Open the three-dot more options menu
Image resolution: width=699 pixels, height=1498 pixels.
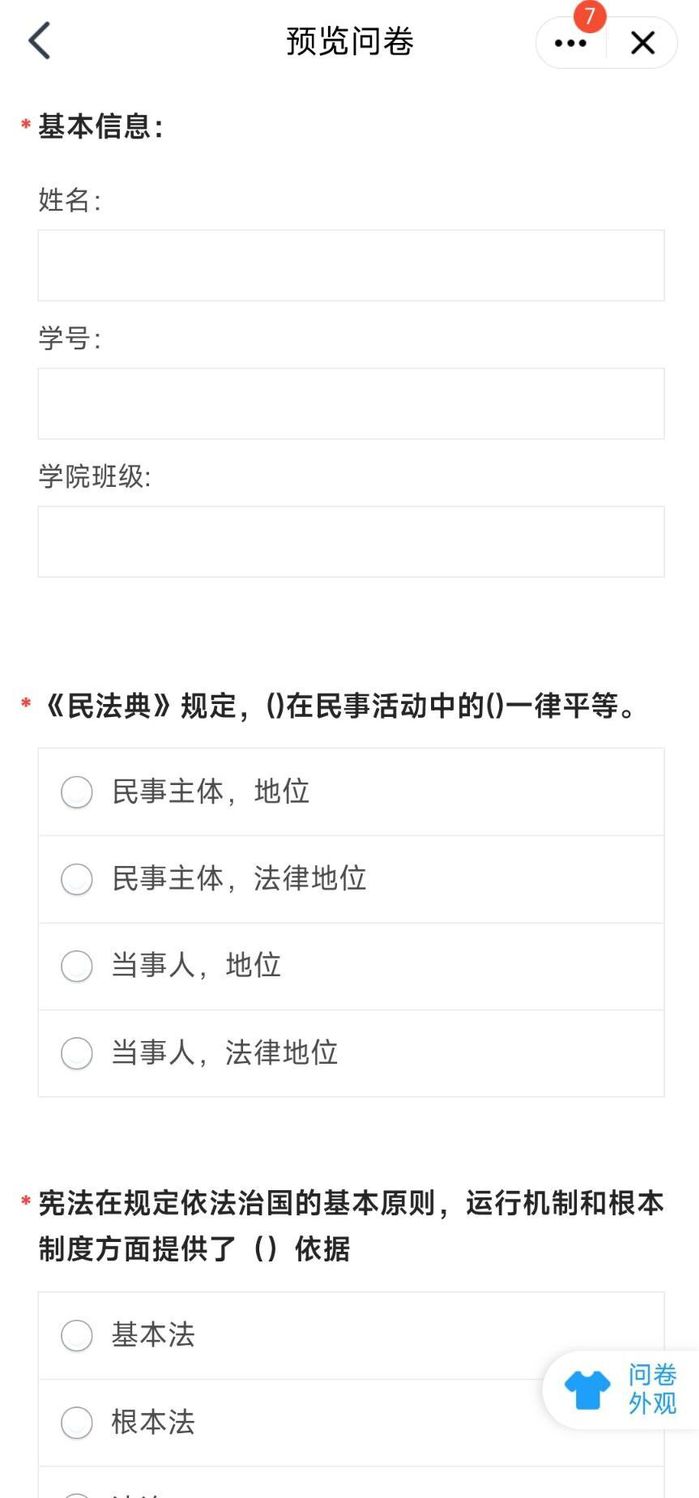570,43
